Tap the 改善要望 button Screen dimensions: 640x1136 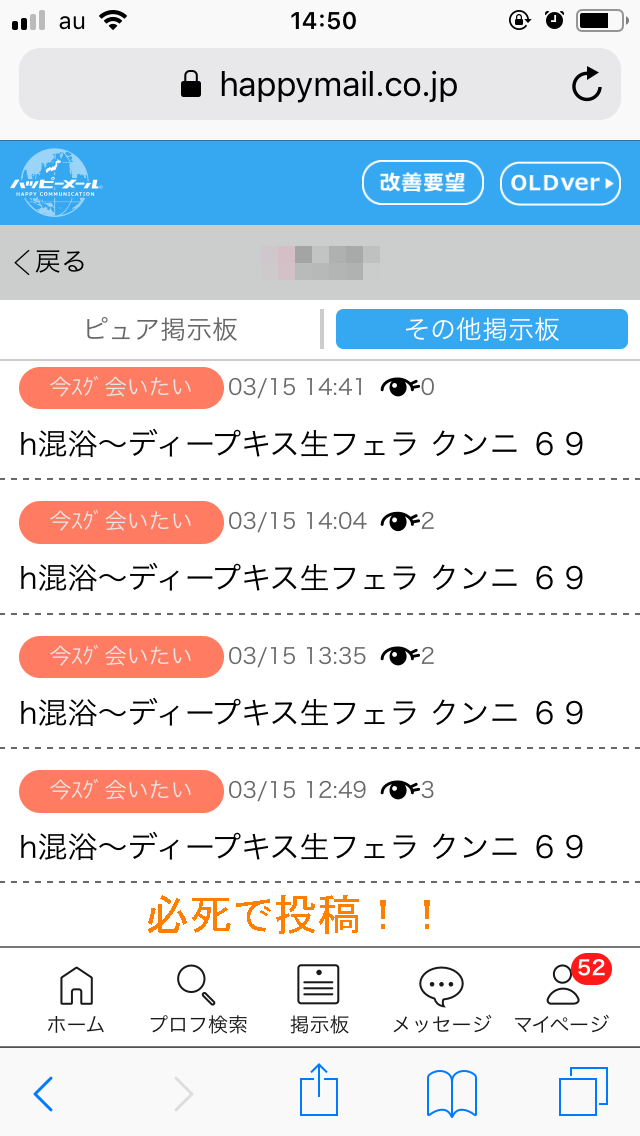(422, 183)
